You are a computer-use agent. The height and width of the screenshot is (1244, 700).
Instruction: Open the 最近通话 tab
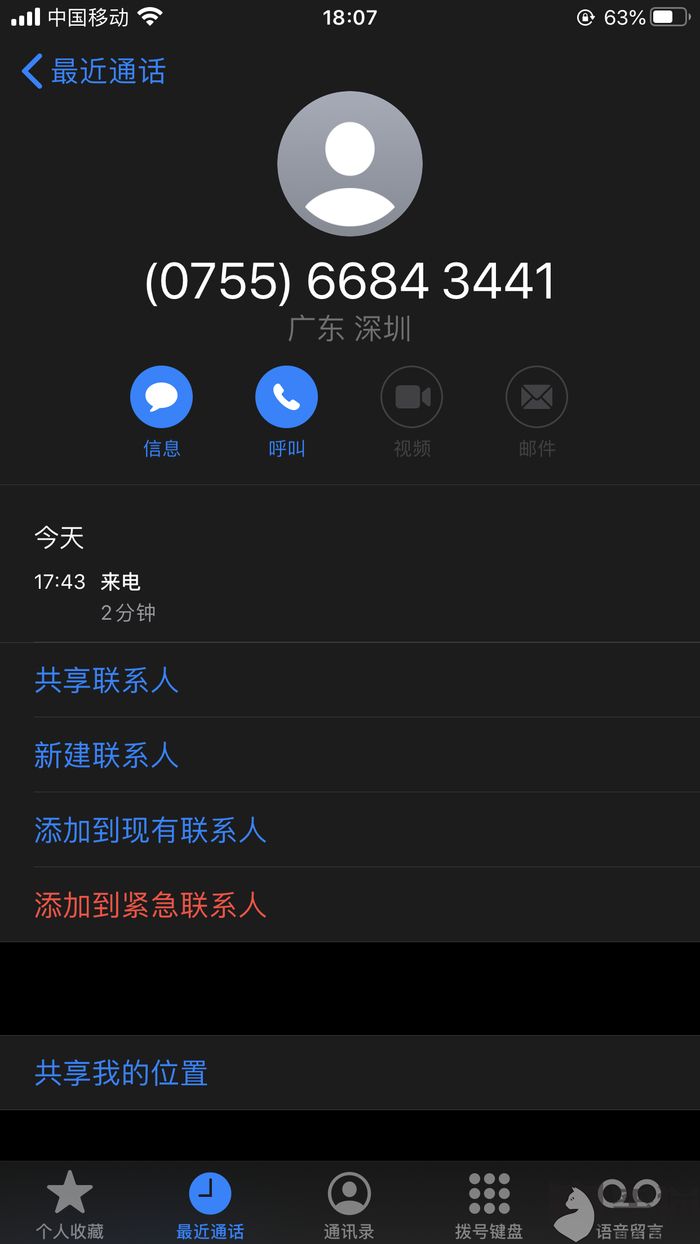(210, 1203)
